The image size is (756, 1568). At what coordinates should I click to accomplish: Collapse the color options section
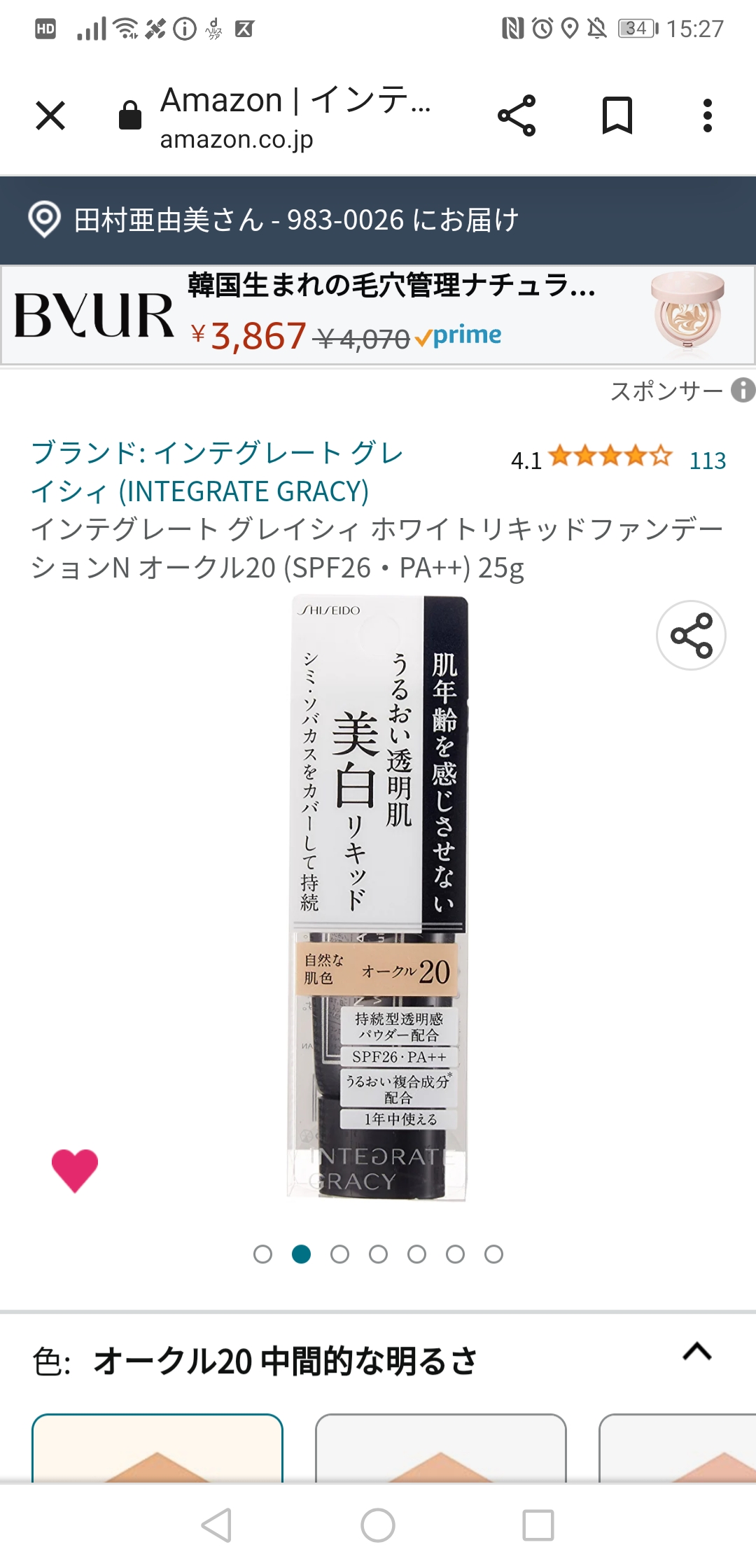point(696,1351)
